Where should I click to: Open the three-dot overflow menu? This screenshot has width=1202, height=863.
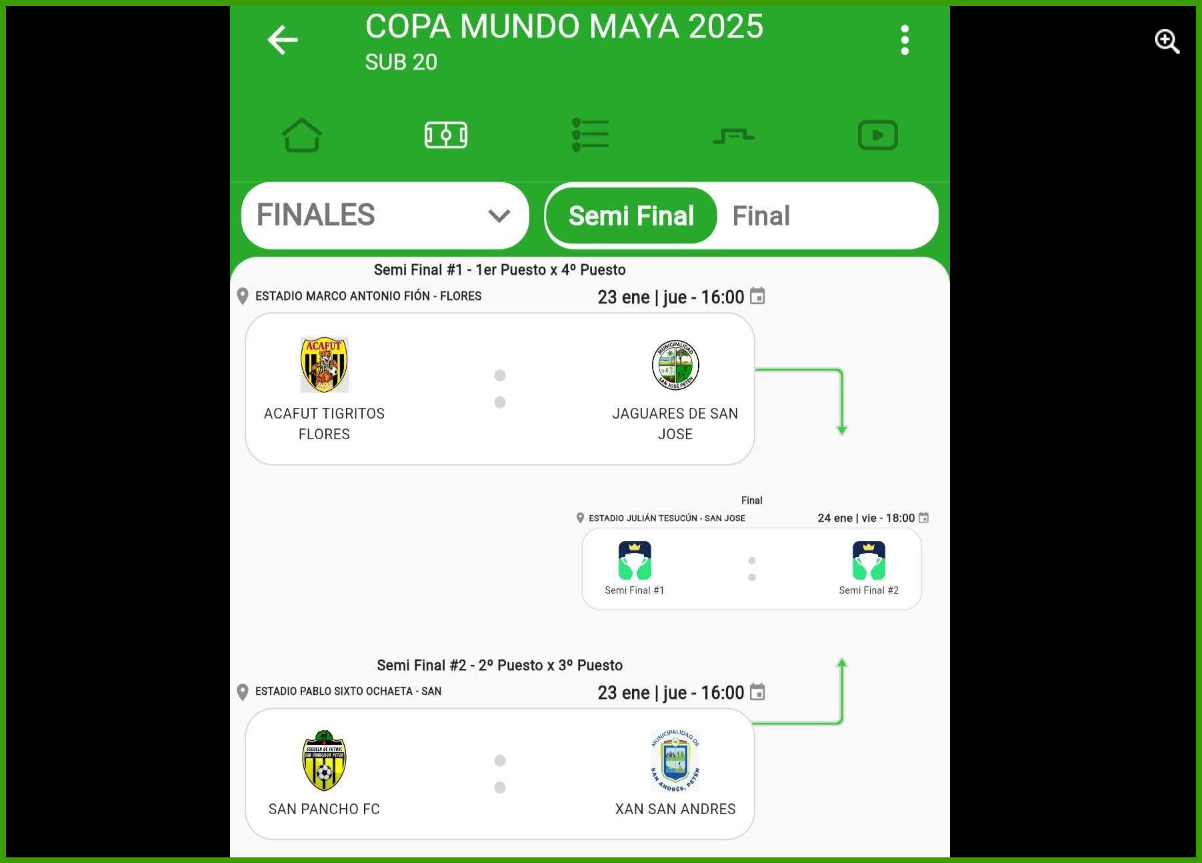pos(904,40)
